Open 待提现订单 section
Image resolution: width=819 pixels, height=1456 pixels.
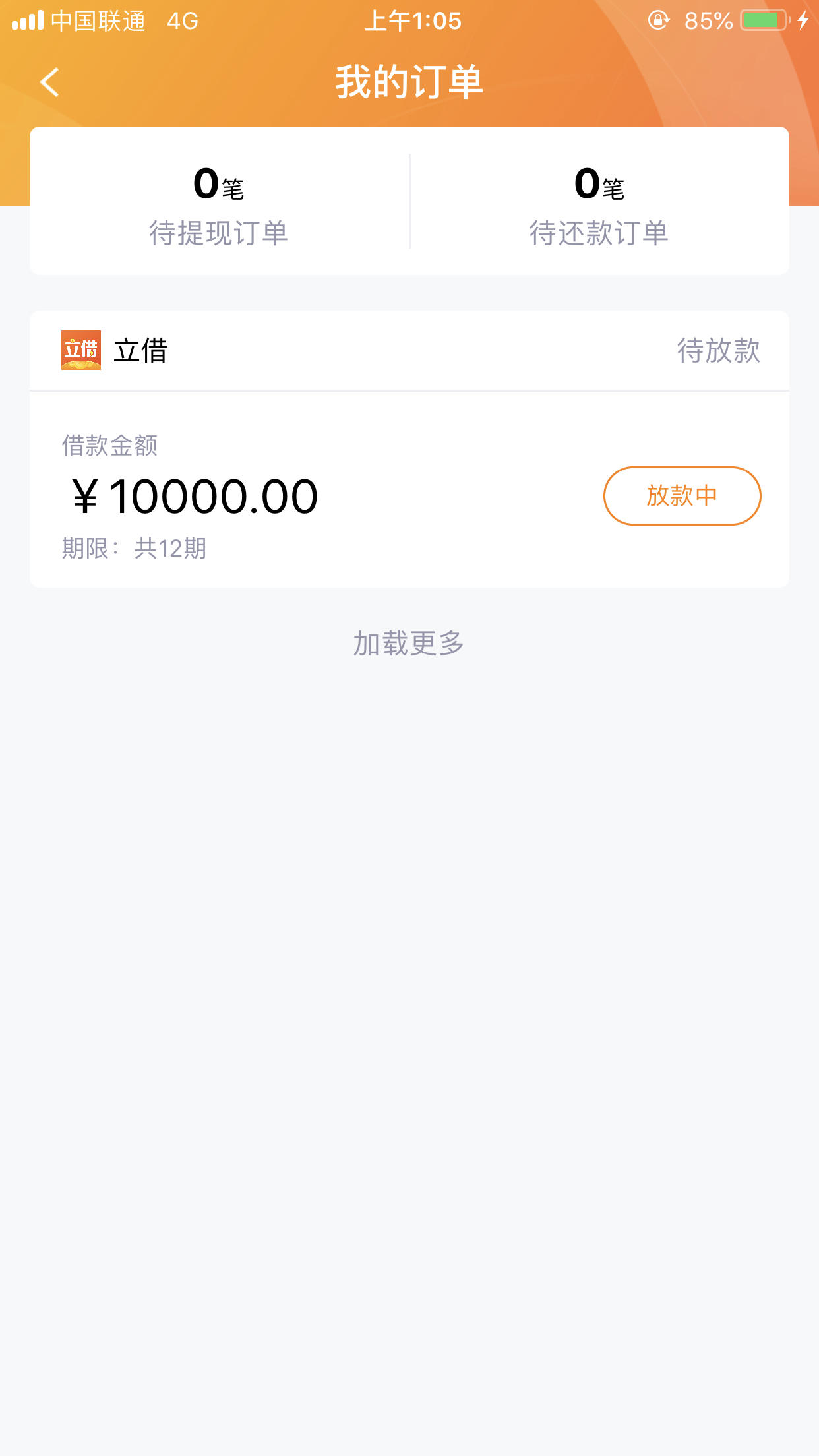(x=219, y=201)
